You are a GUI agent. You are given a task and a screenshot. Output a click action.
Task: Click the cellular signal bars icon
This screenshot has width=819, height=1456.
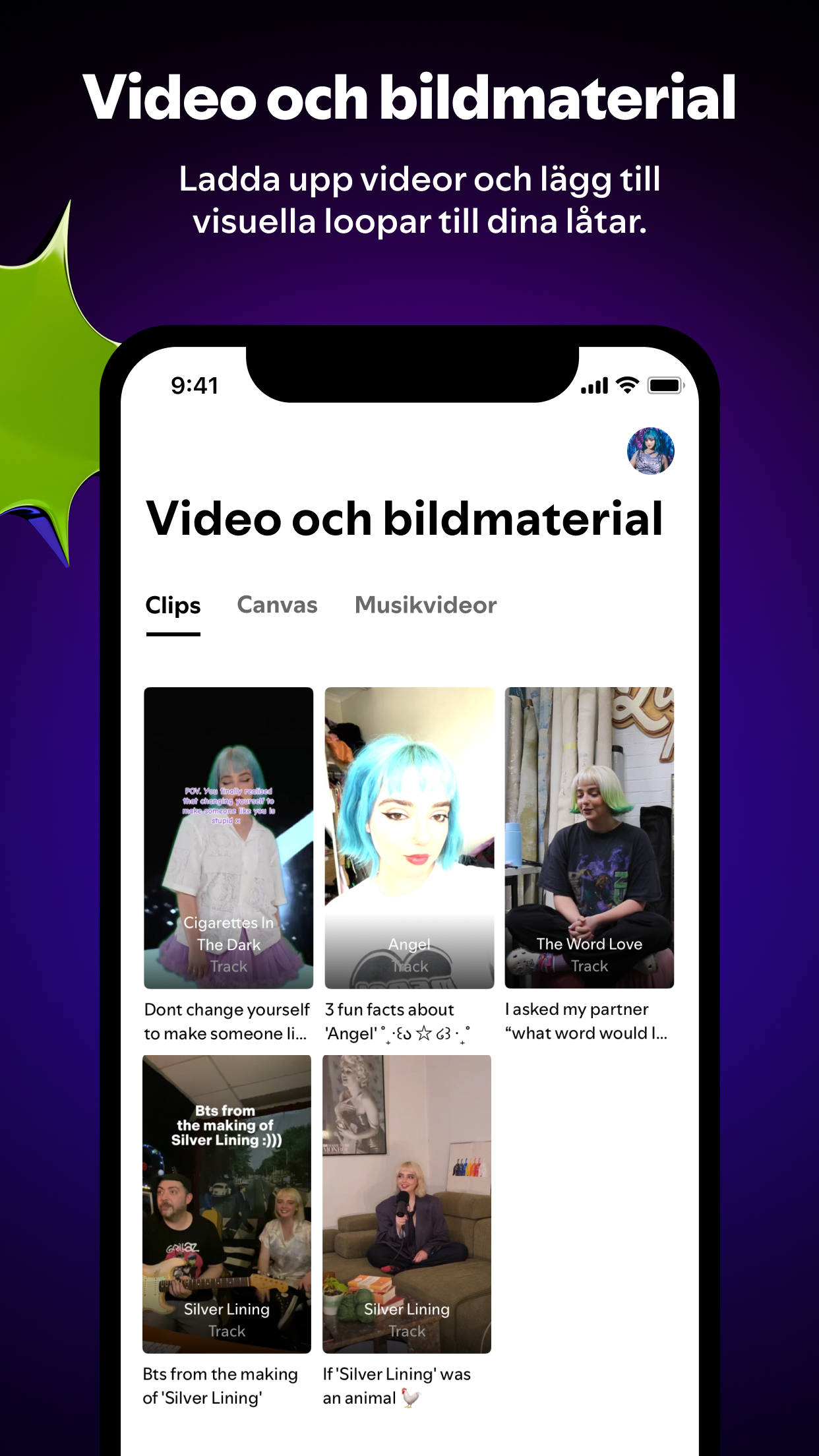click(x=592, y=384)
